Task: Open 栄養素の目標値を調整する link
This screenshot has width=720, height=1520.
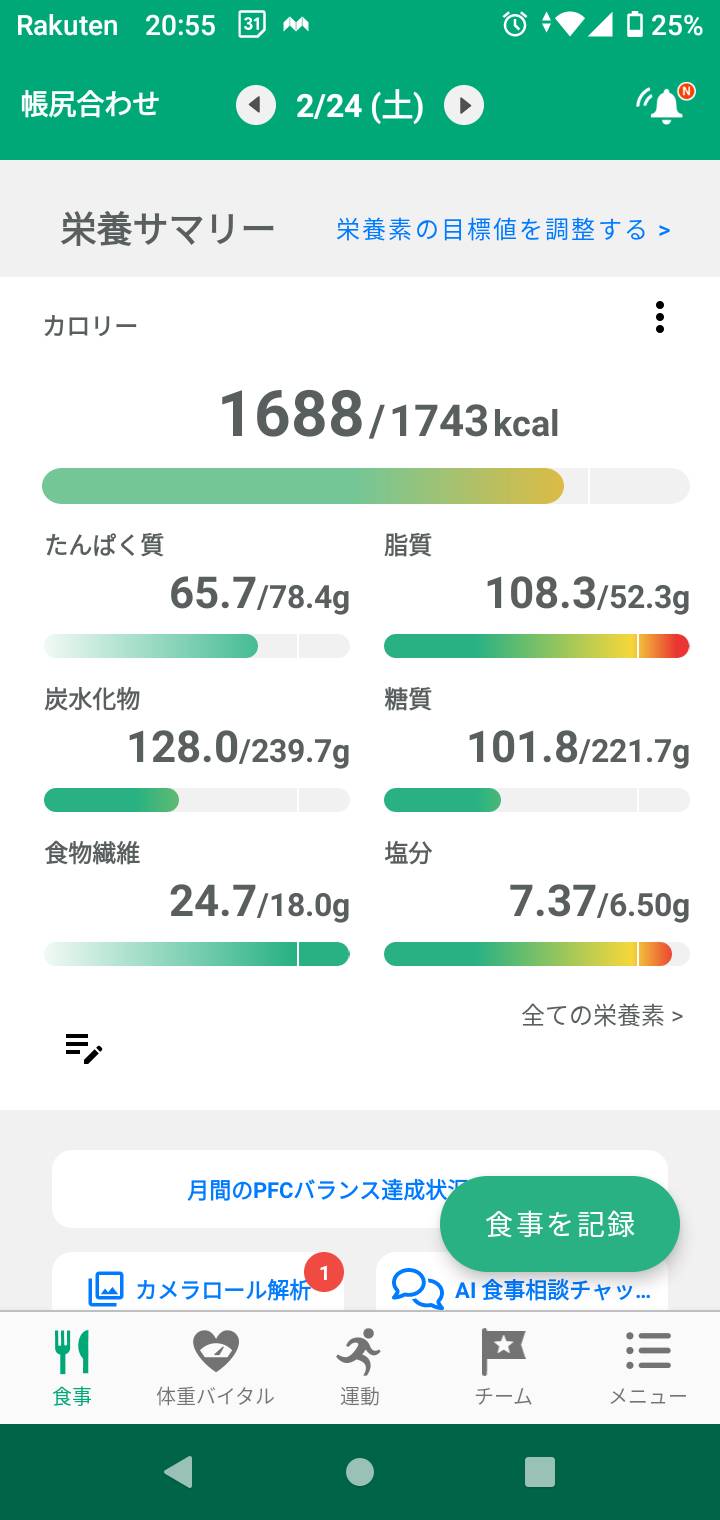Action: (x=503, y=230)
